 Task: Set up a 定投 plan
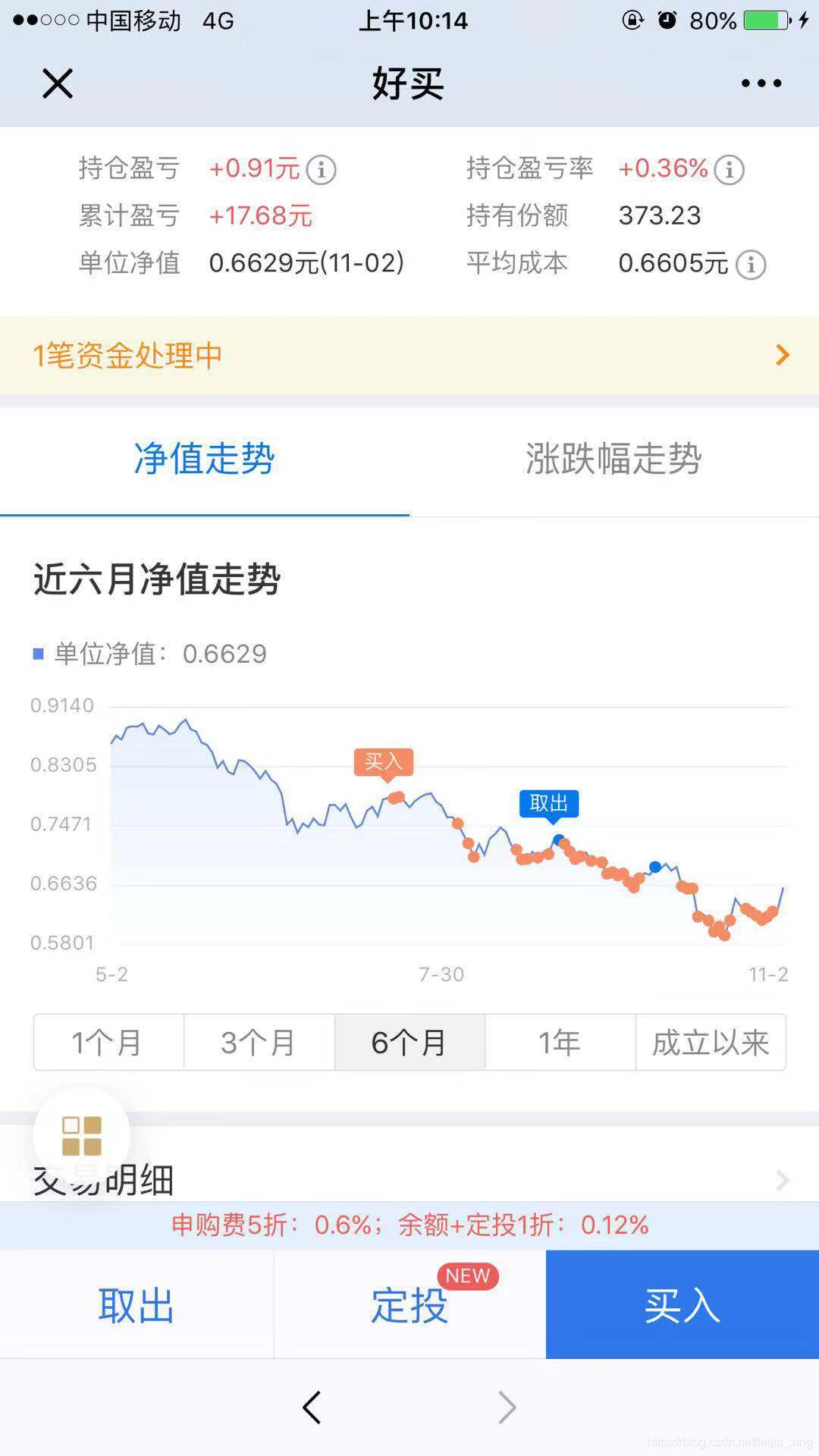click(409, 1305)
